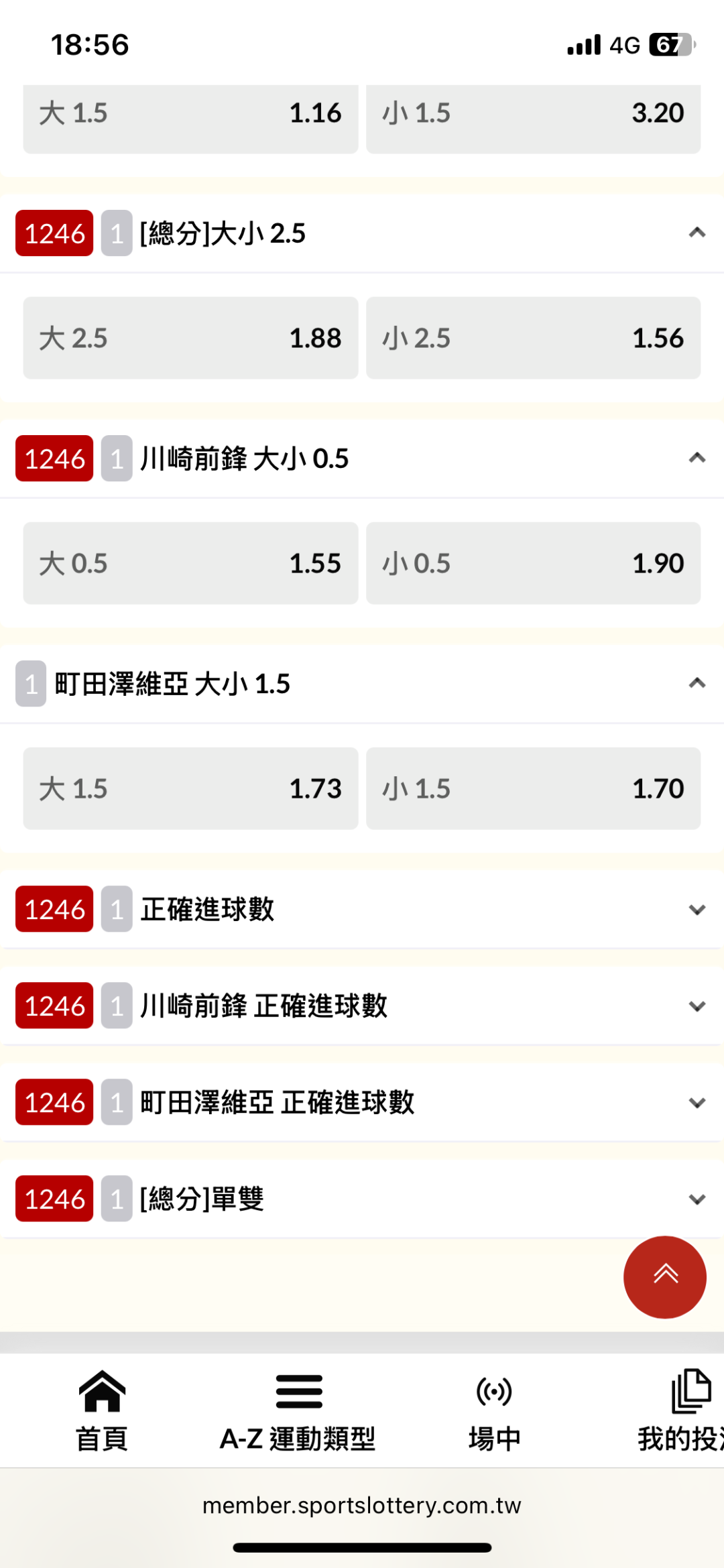
Task: Choose 大 1.5 at 1.73 for 町田澤維亞
Action: 190,788
